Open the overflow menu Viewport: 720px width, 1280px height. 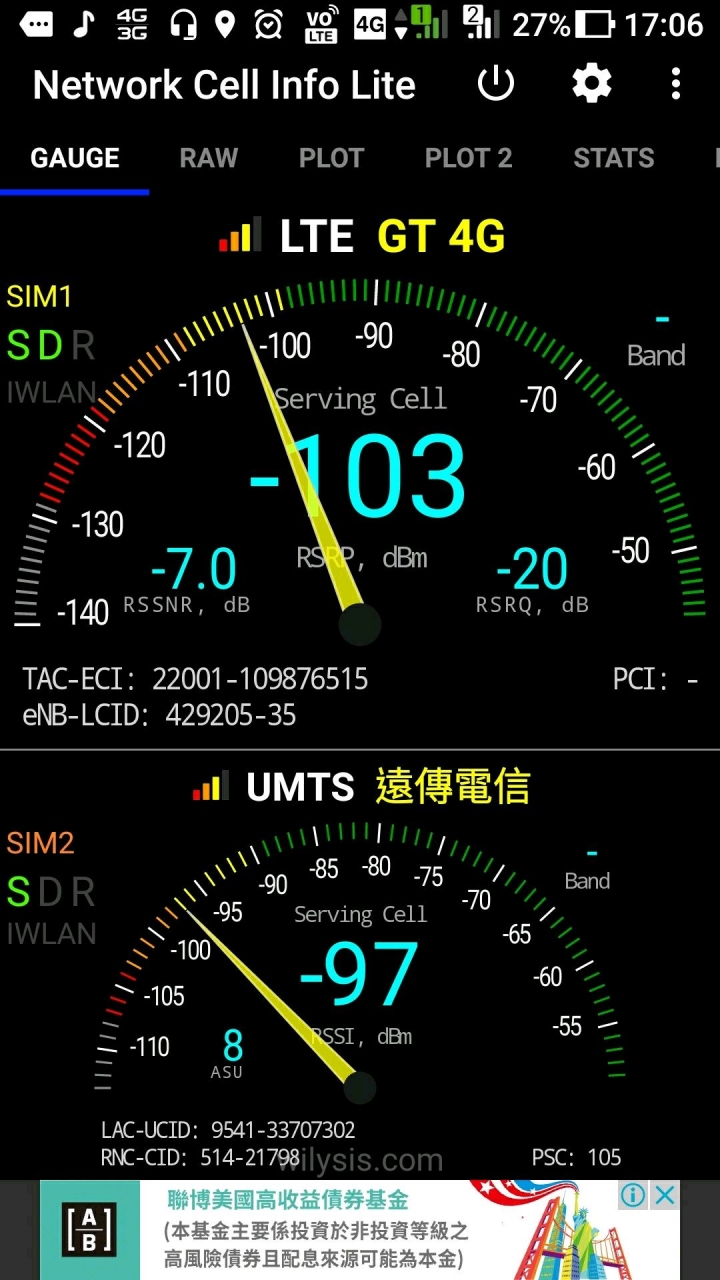pos(676,84)
